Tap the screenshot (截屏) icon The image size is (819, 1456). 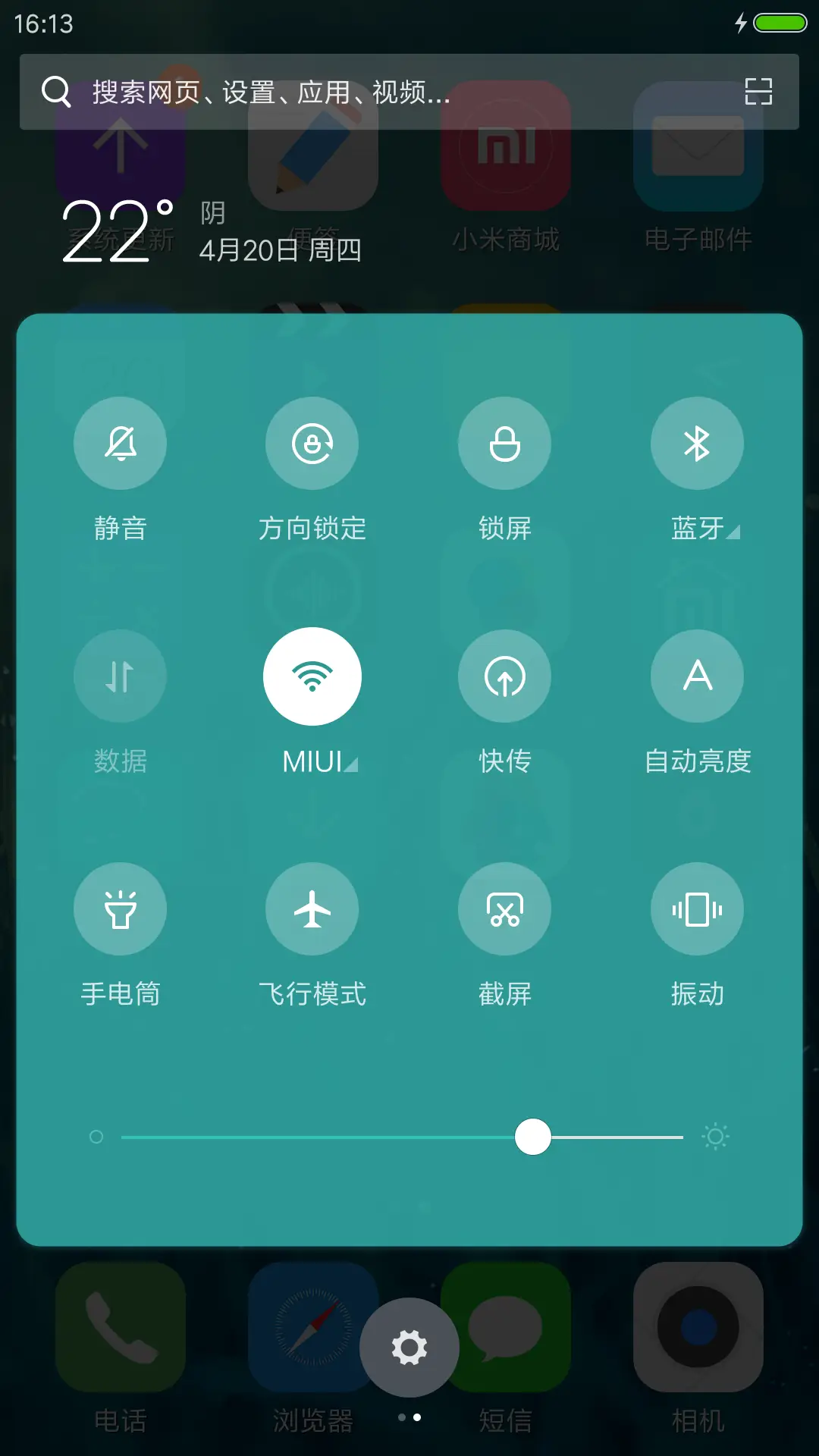[x=505, y=908]
